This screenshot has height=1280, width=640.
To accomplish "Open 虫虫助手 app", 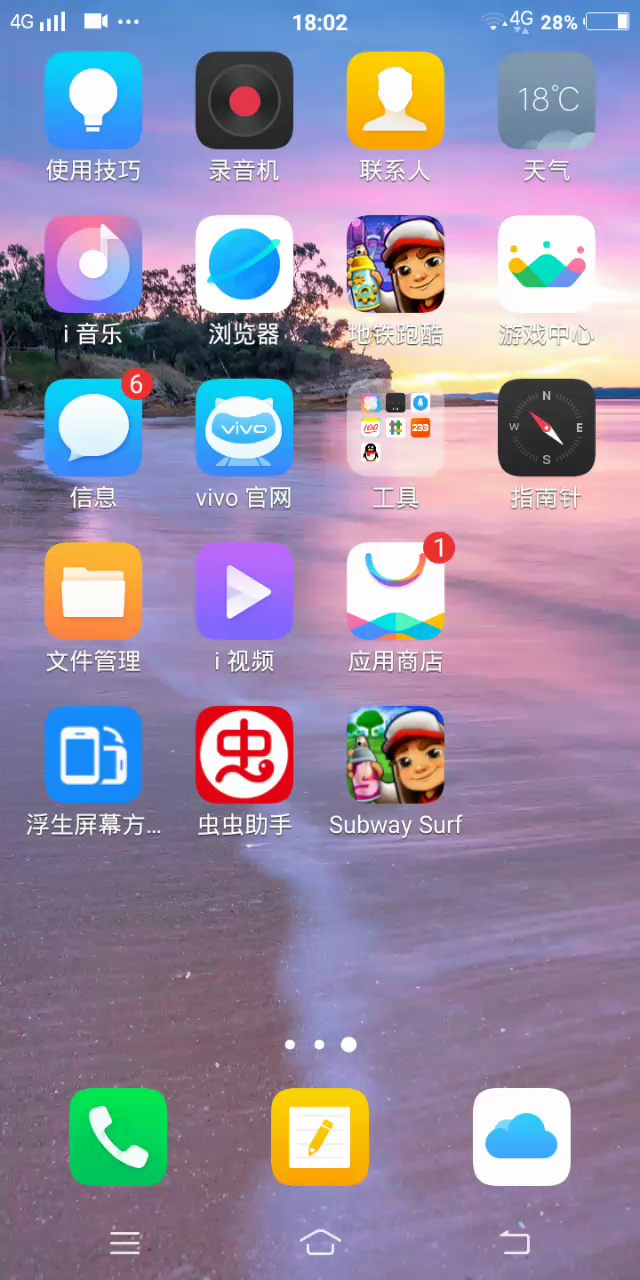I will click(244, 754).
